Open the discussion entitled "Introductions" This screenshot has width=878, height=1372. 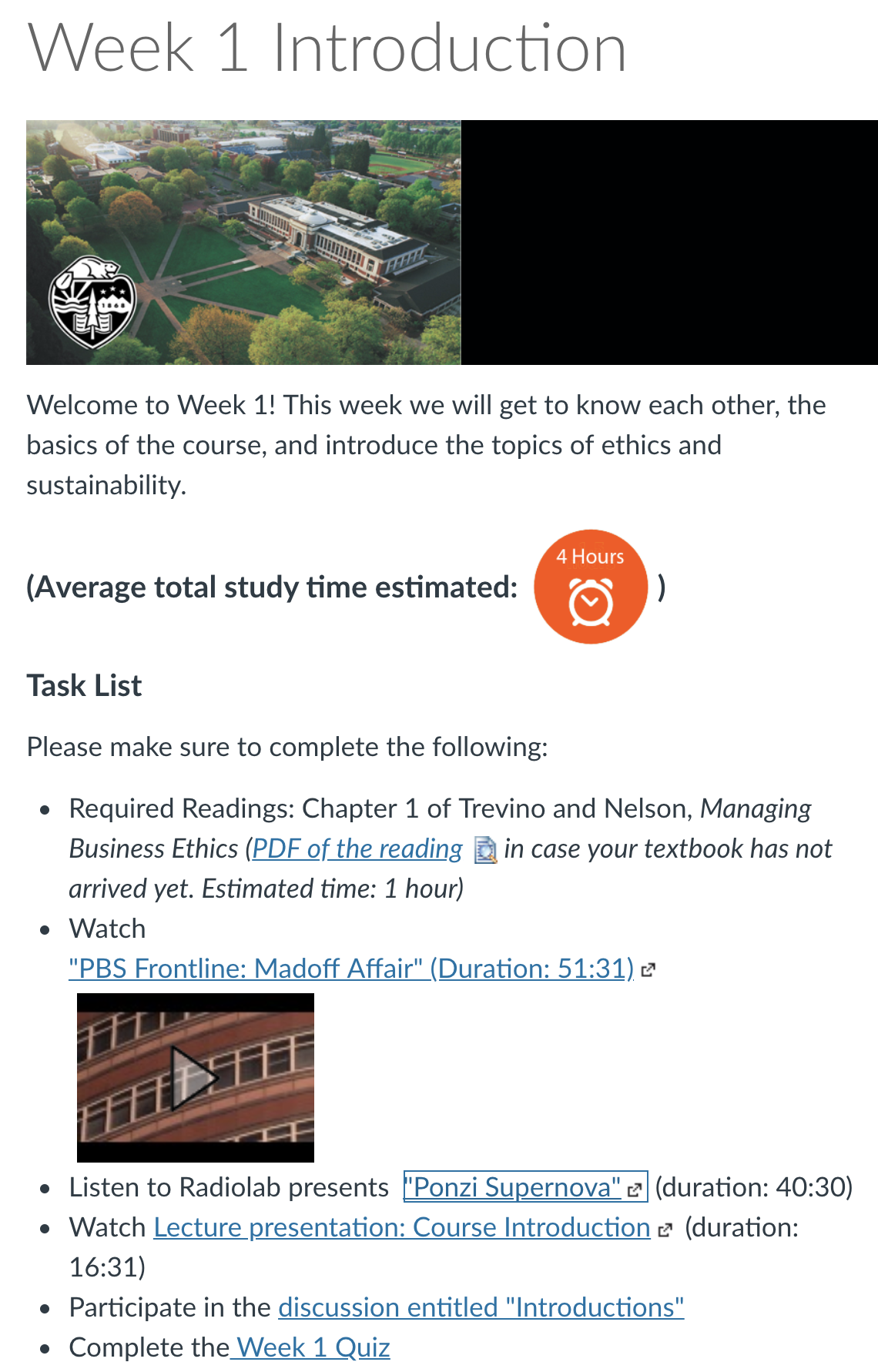click(481, 1307)
